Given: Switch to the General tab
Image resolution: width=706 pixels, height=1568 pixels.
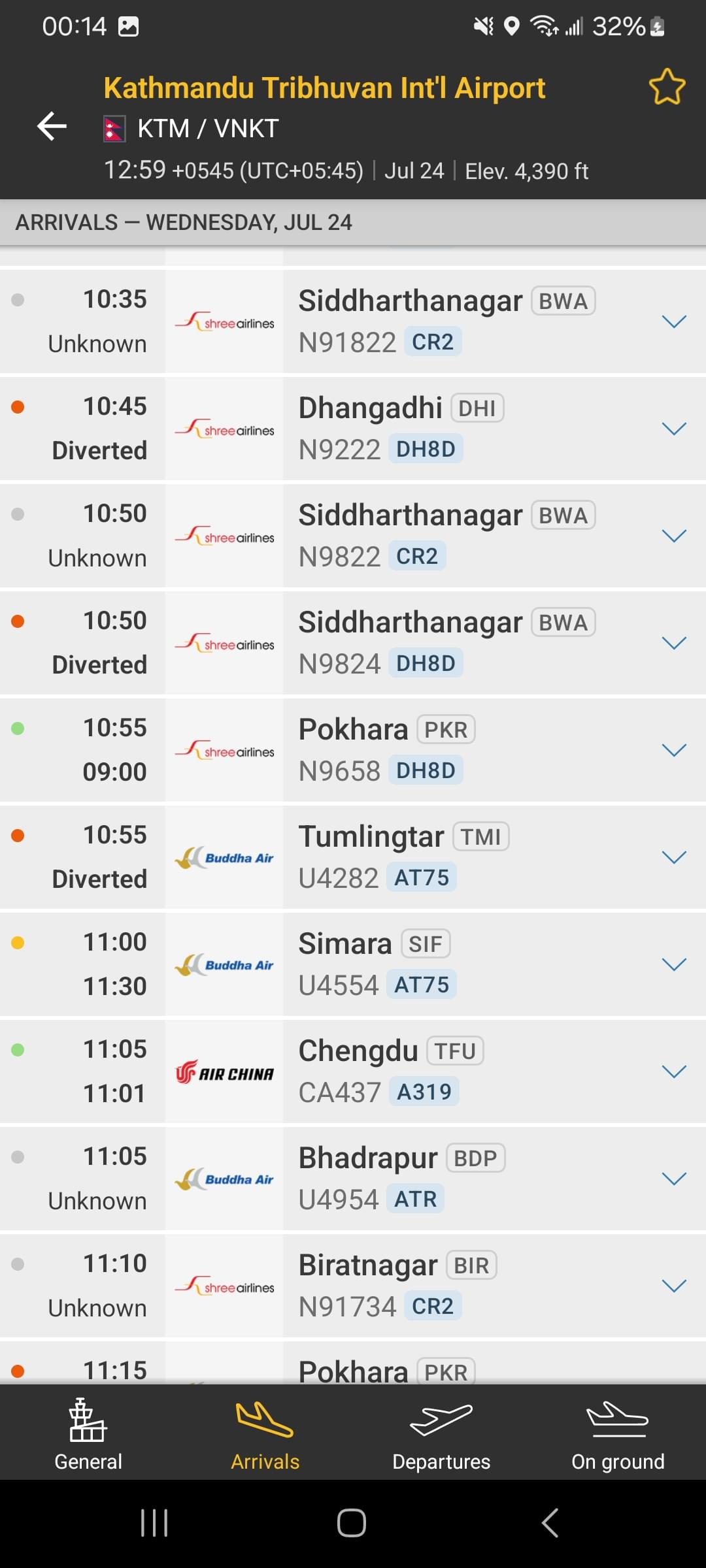Looking at the screenshot, I should click(88, 1434).
